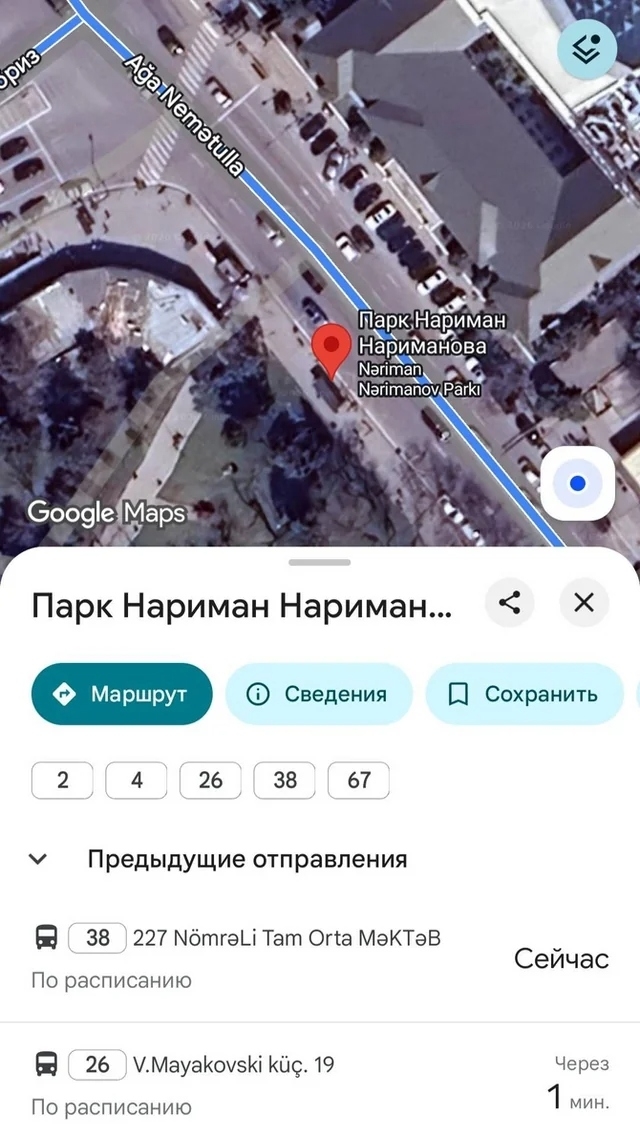Open Сведения about this stop
Viewport: 640px width, 1137px height.
tap(318, 694)
